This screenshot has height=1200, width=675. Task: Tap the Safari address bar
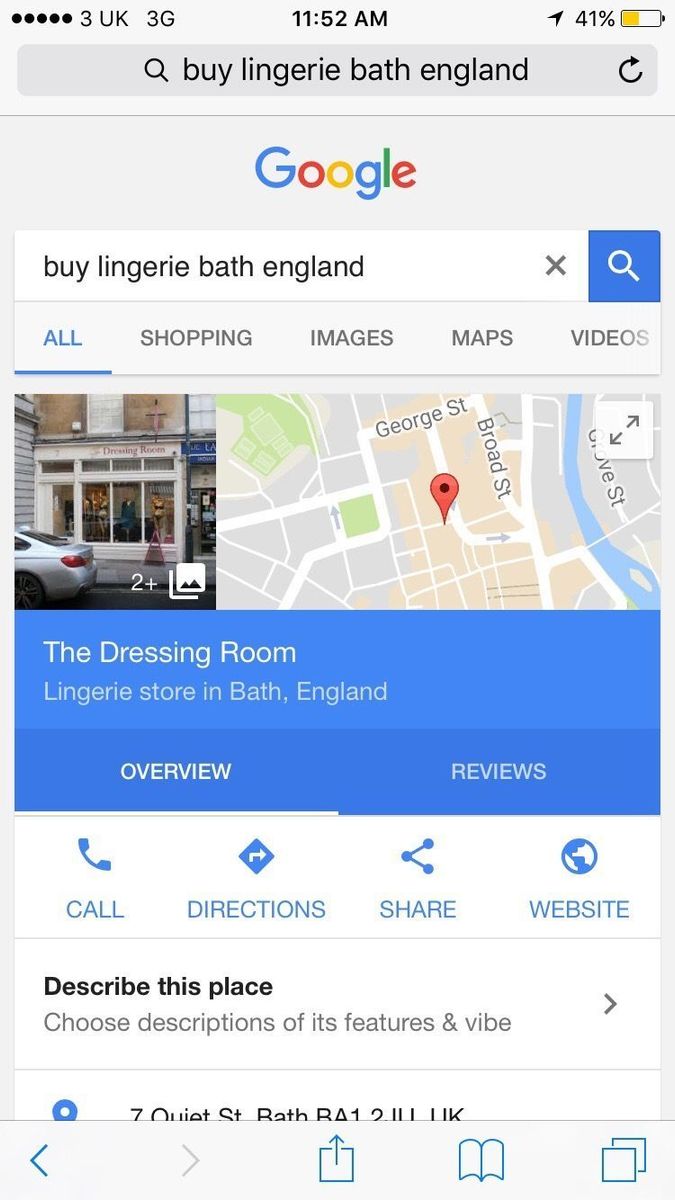[336, 71]
